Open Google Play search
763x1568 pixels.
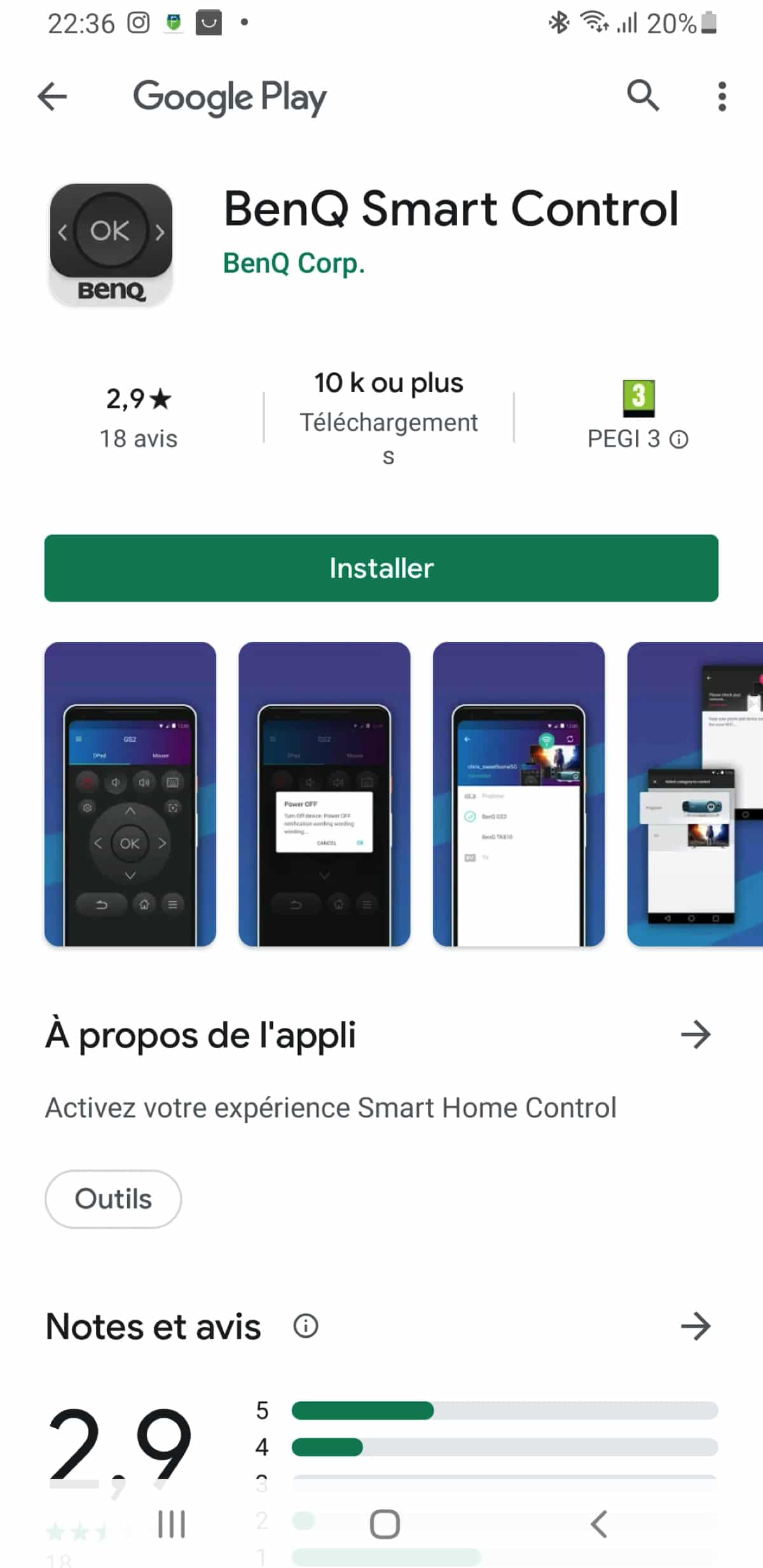tap(643, 96)
